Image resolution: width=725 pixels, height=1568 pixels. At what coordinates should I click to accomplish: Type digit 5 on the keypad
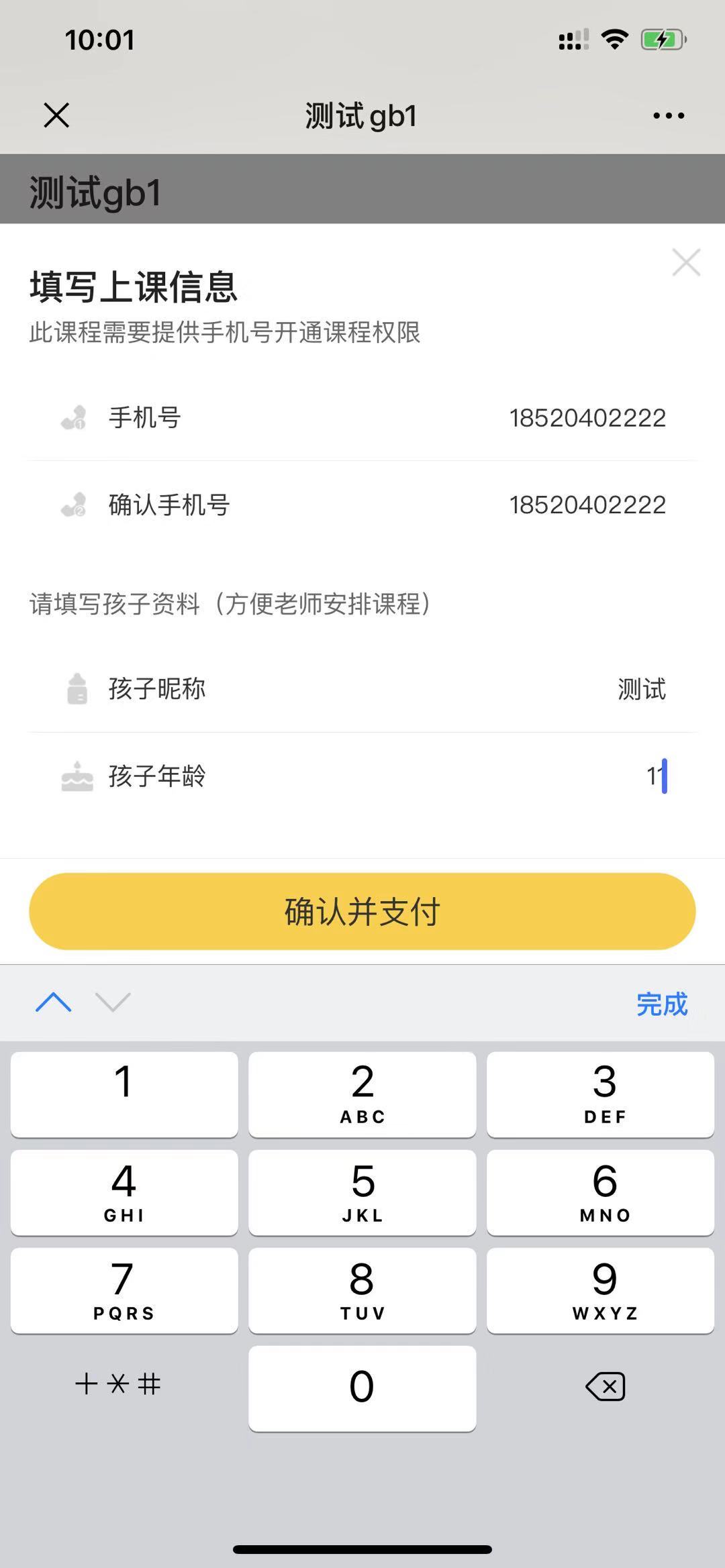point(362,1192)
